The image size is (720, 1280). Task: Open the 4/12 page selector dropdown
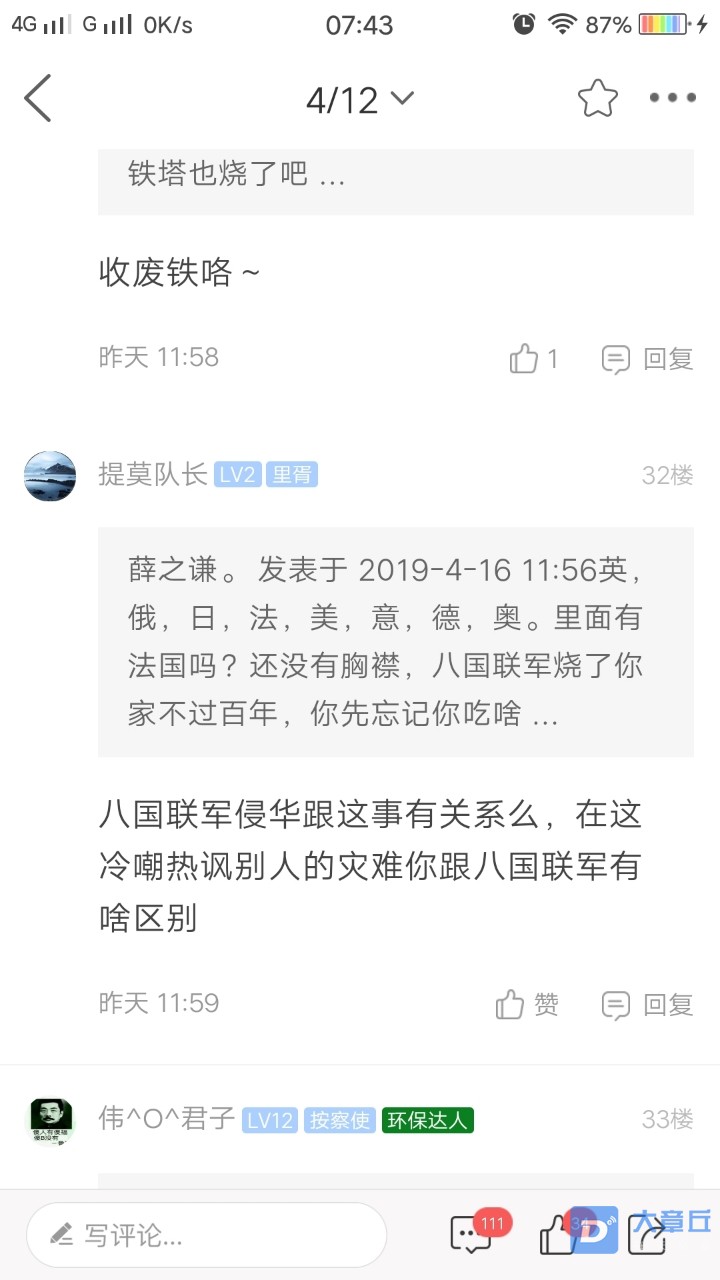(359, 99)
